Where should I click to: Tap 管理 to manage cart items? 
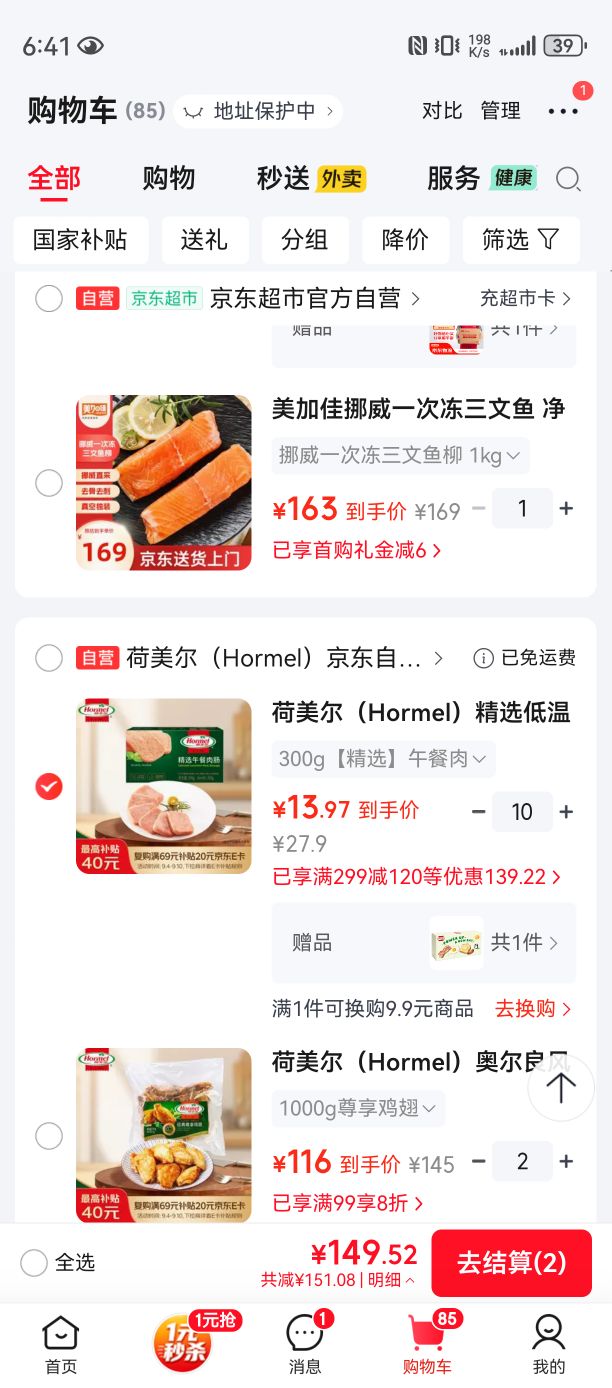click(x=500, y=111)
